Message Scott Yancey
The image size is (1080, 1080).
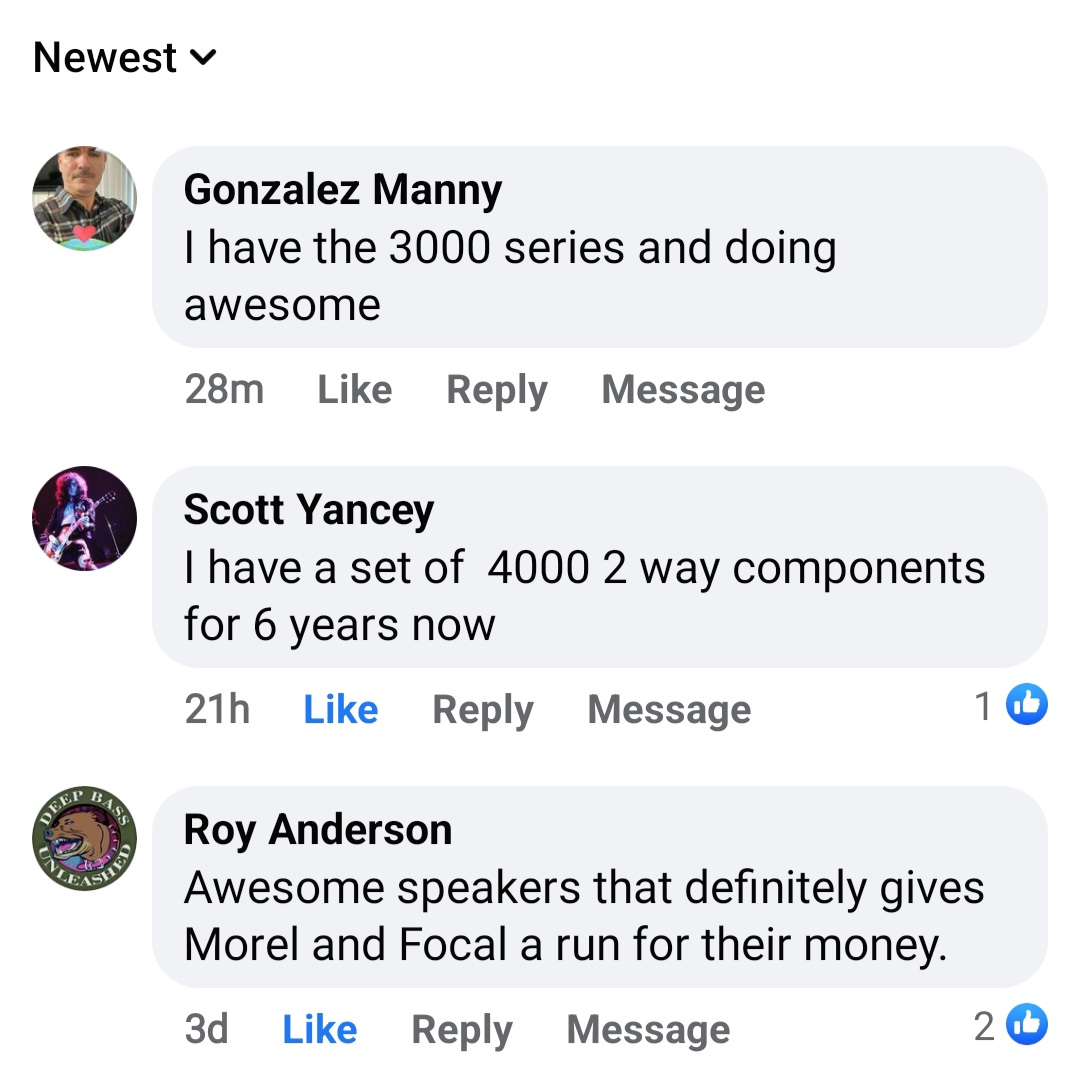click(x=669, y=709)
